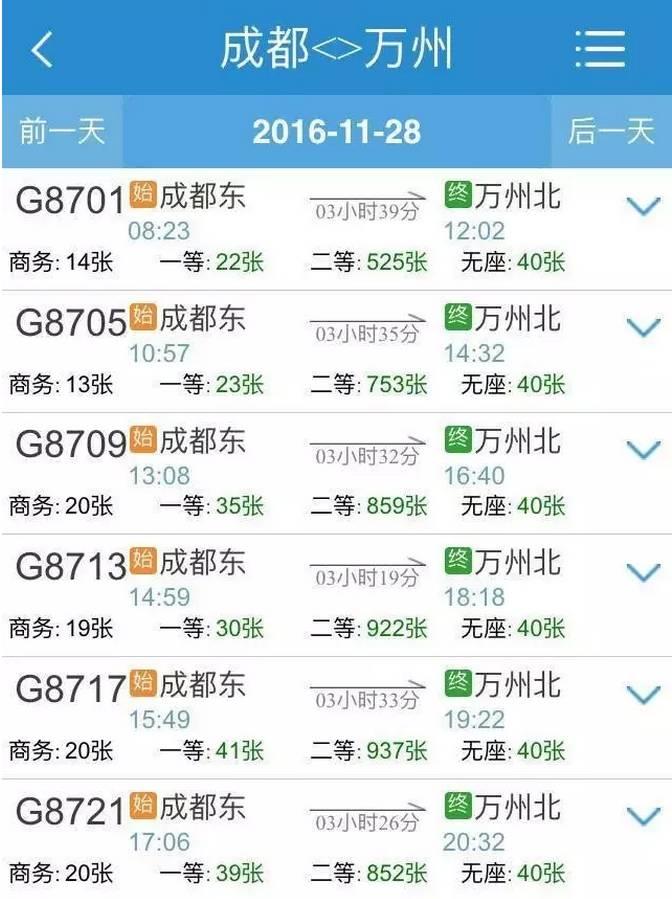672x899 pixels.
Task: Open the date picker showing 2016-11-28
Action: [x=336, y=131]
